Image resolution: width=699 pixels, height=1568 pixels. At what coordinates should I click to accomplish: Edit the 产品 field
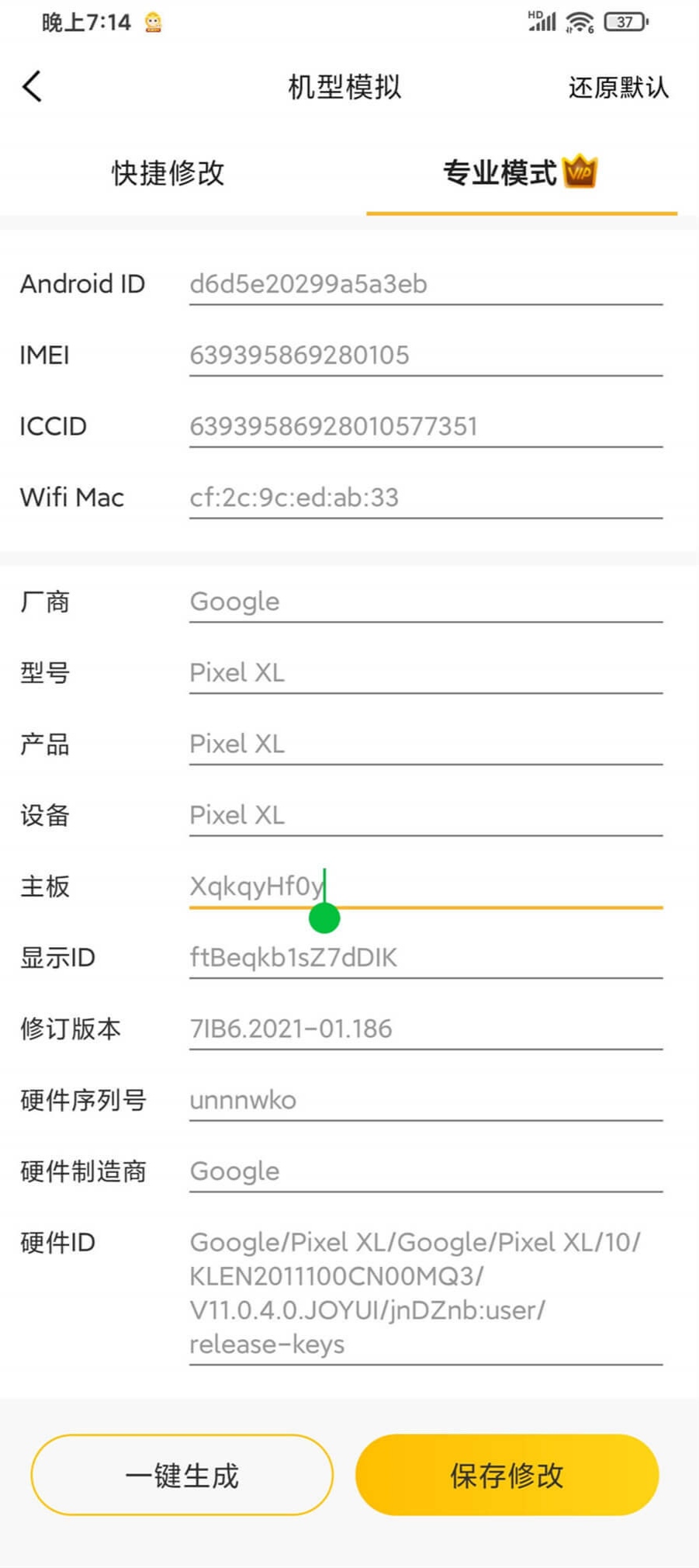(x=426, y=744)
